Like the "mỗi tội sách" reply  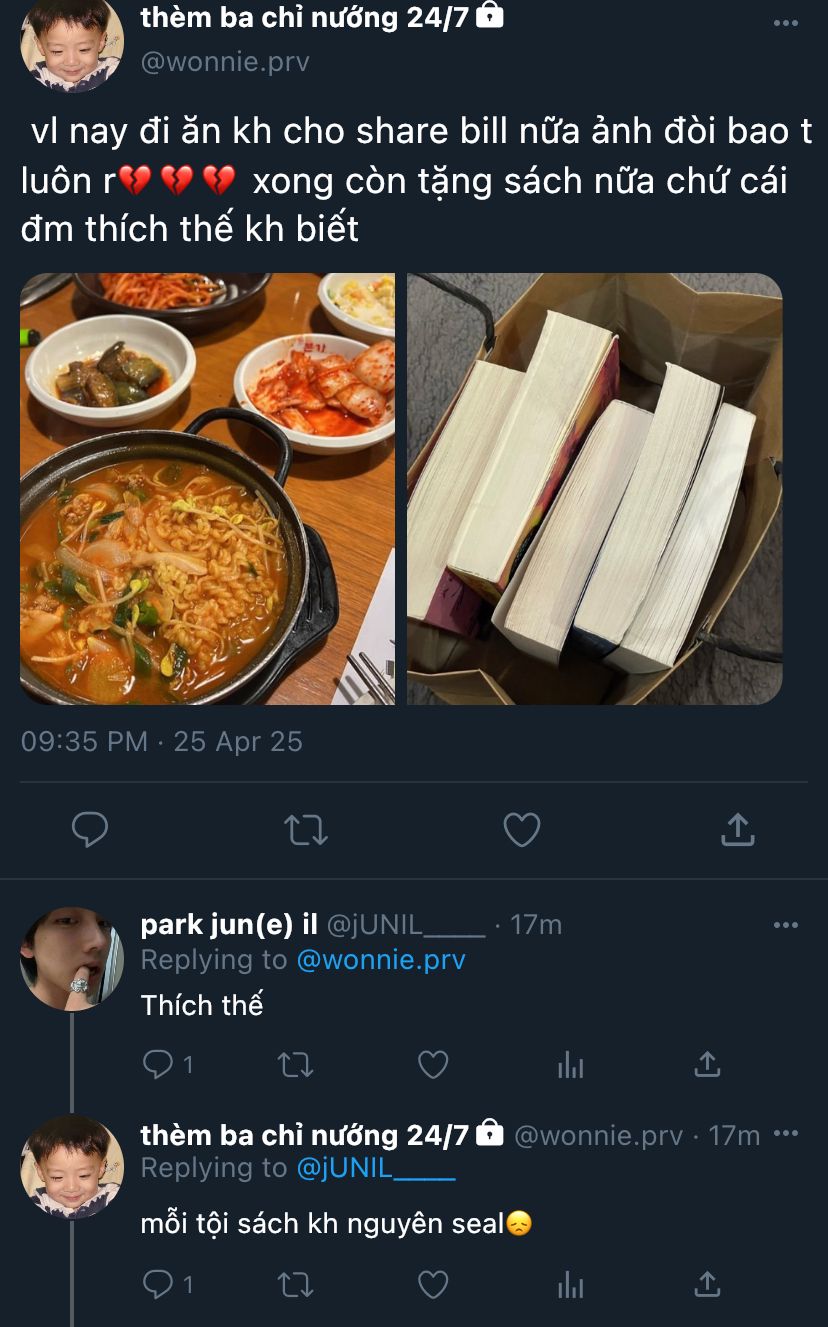[x=432, y=1284]
